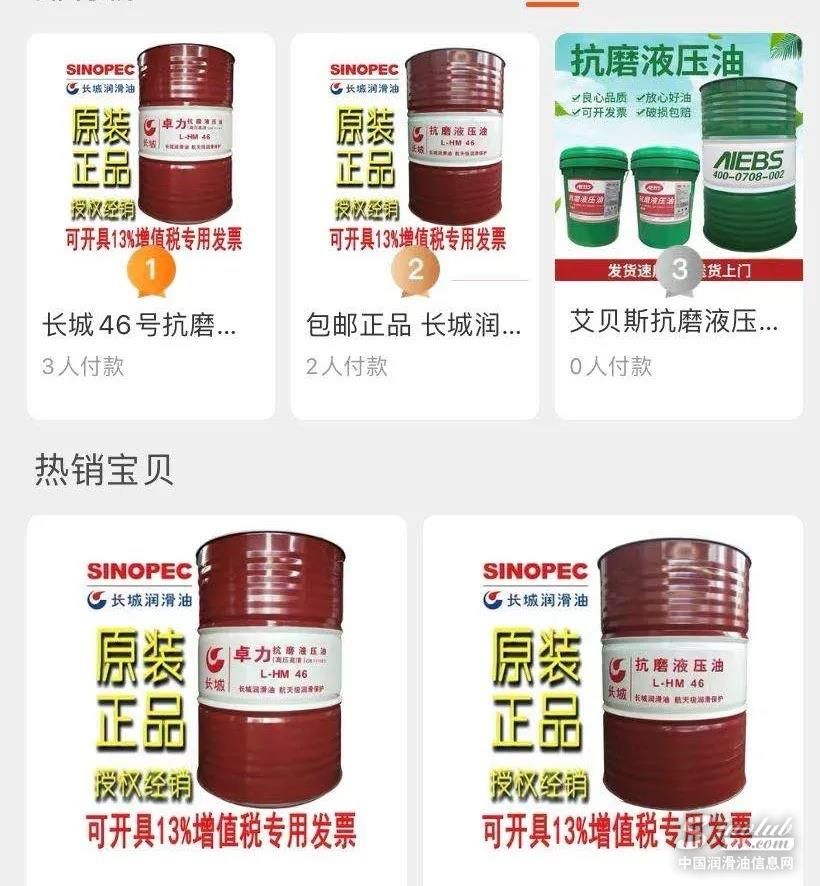Image resolution: width=820 pixels, height=886 pixels.
Task: Open the 艾贝斯抗磨液压 product card
Action: (x=678, y=225)
